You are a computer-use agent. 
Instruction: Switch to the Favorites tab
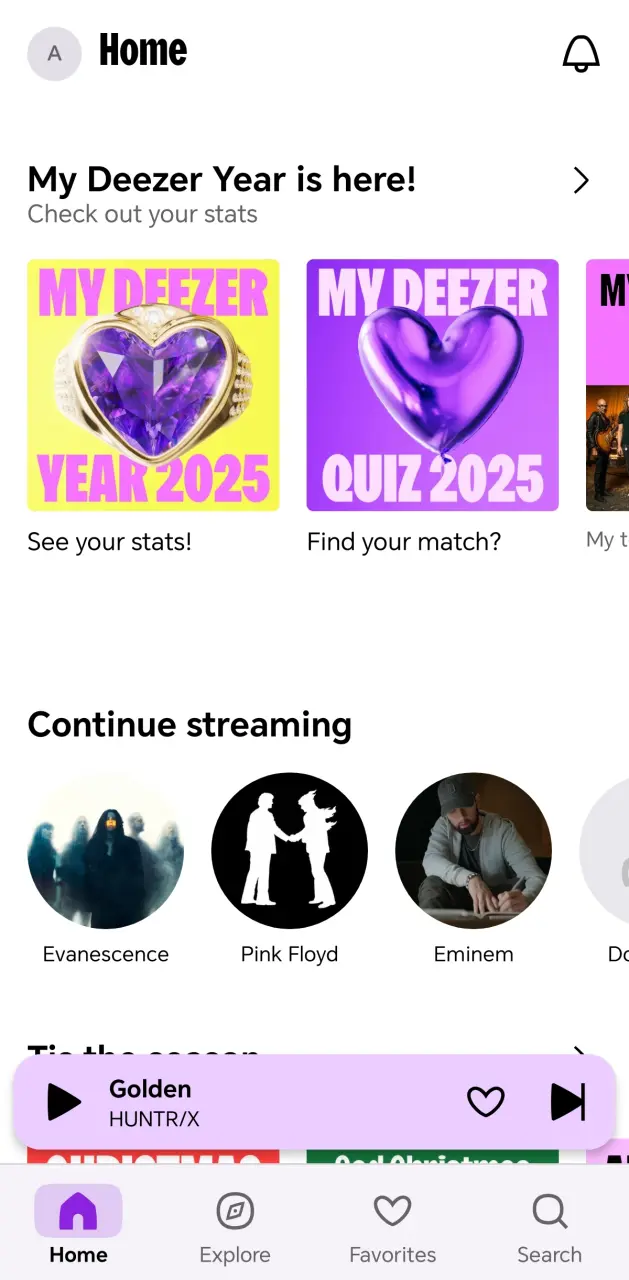click(392, 1226)
